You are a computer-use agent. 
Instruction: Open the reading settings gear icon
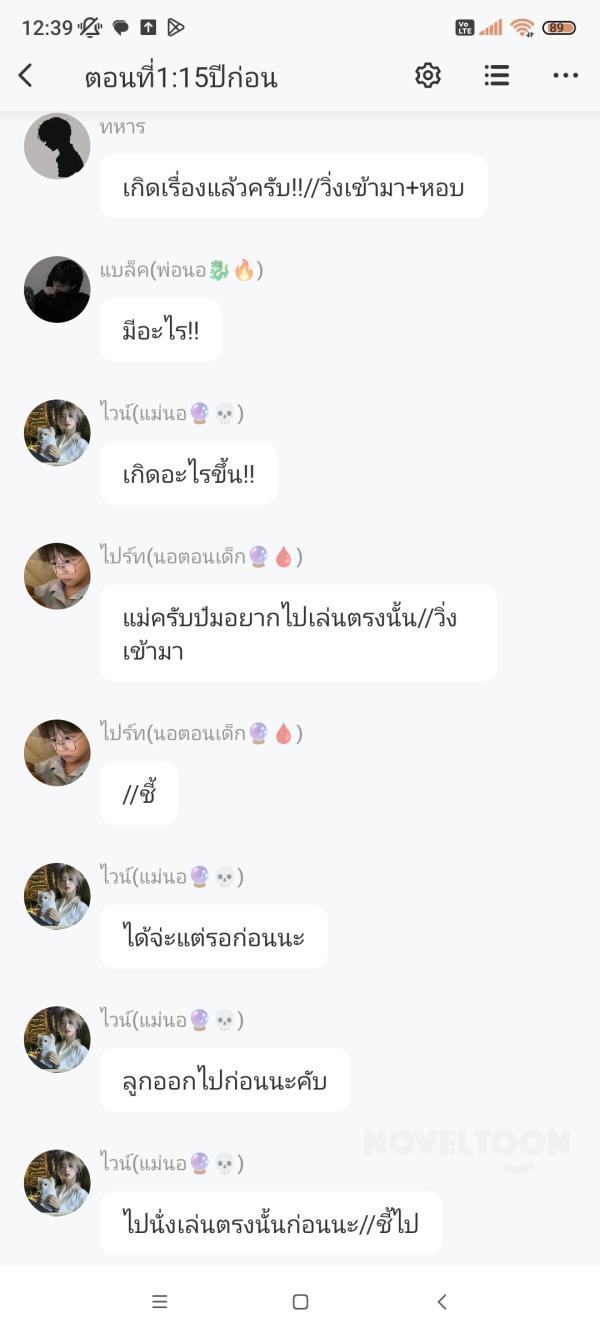(428, 75)
